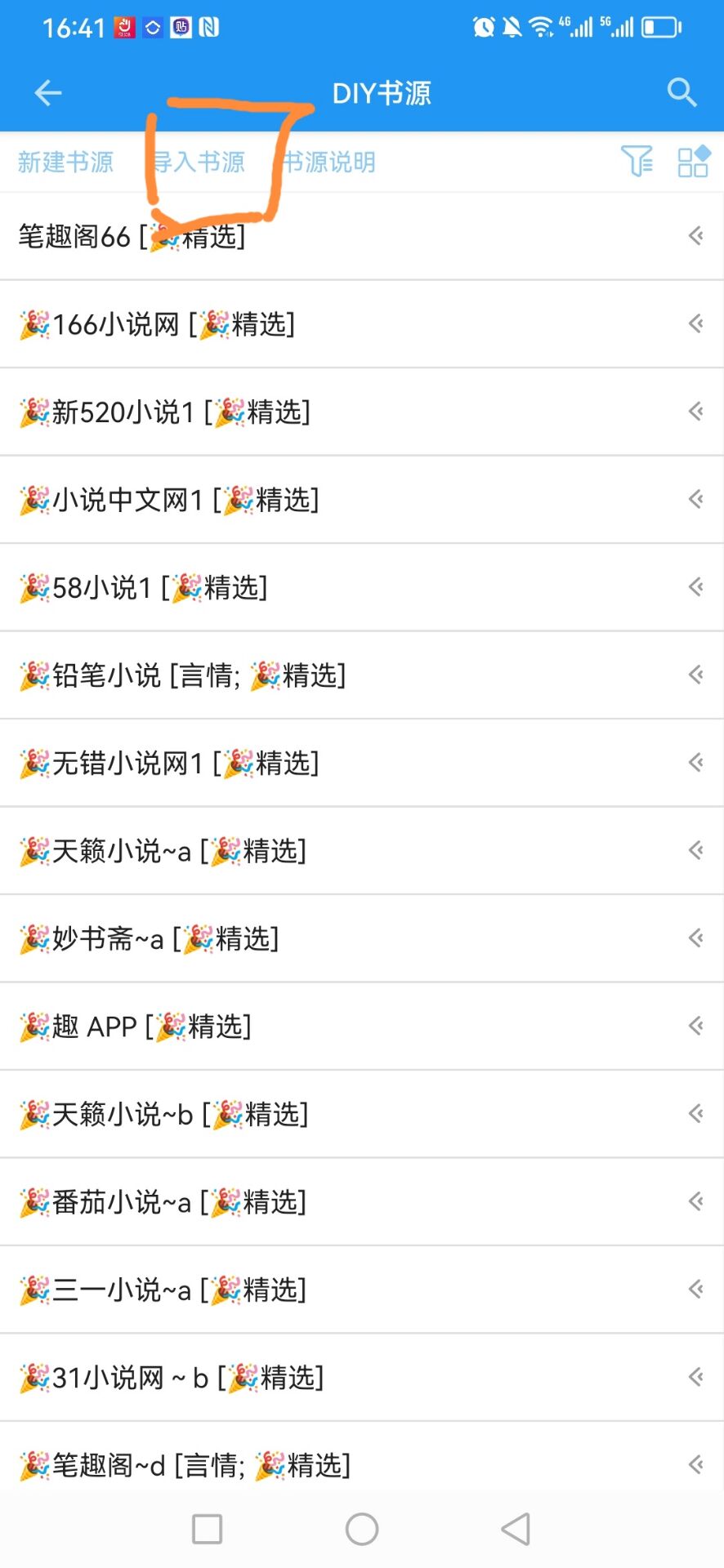Toggle the arrow next to 58小说1
Screen dimensions: 724x1568
point(695,586)
